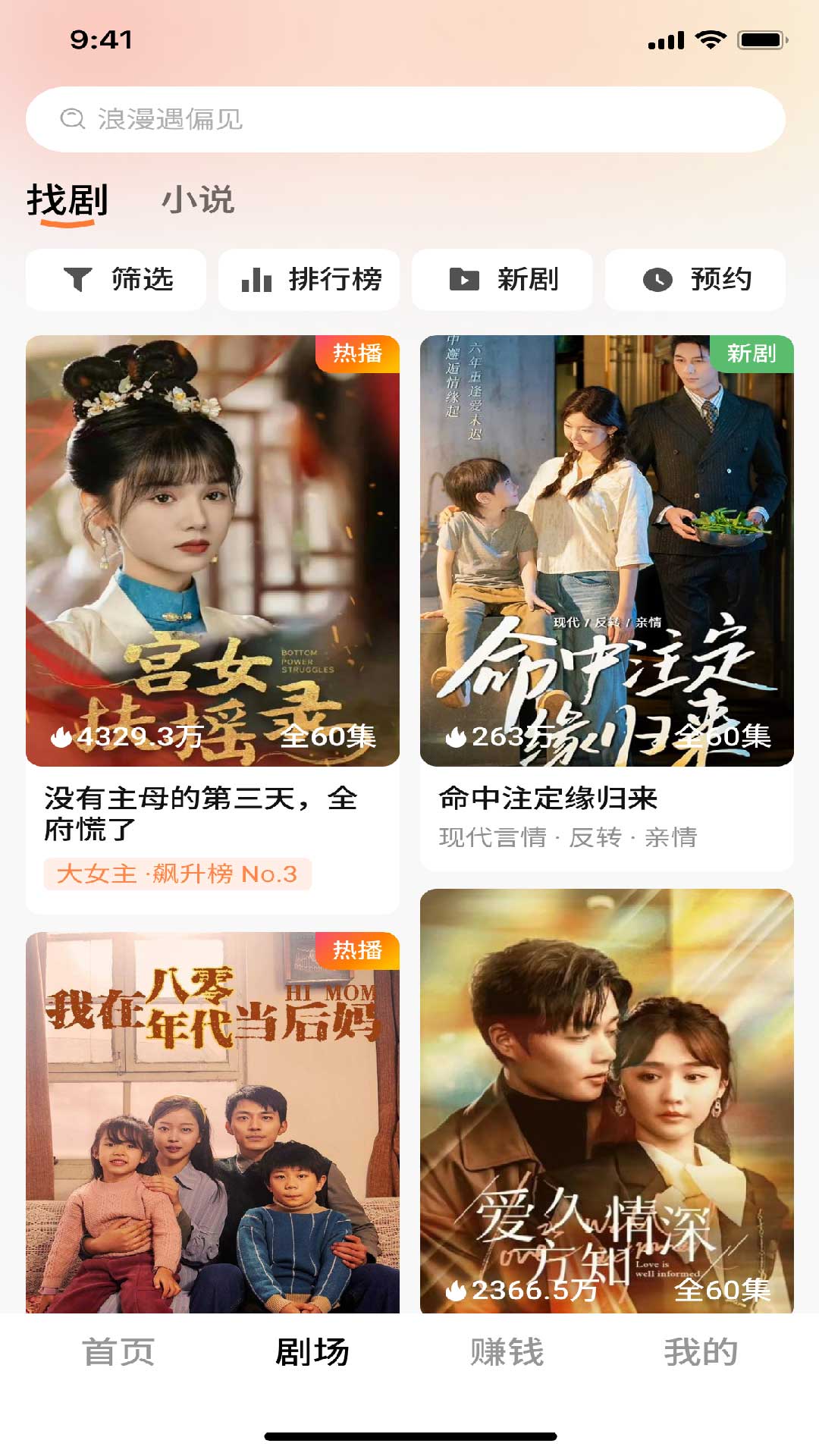Switch to the 赚钱 tab
819x1456 pixels.
[507, 1352]
